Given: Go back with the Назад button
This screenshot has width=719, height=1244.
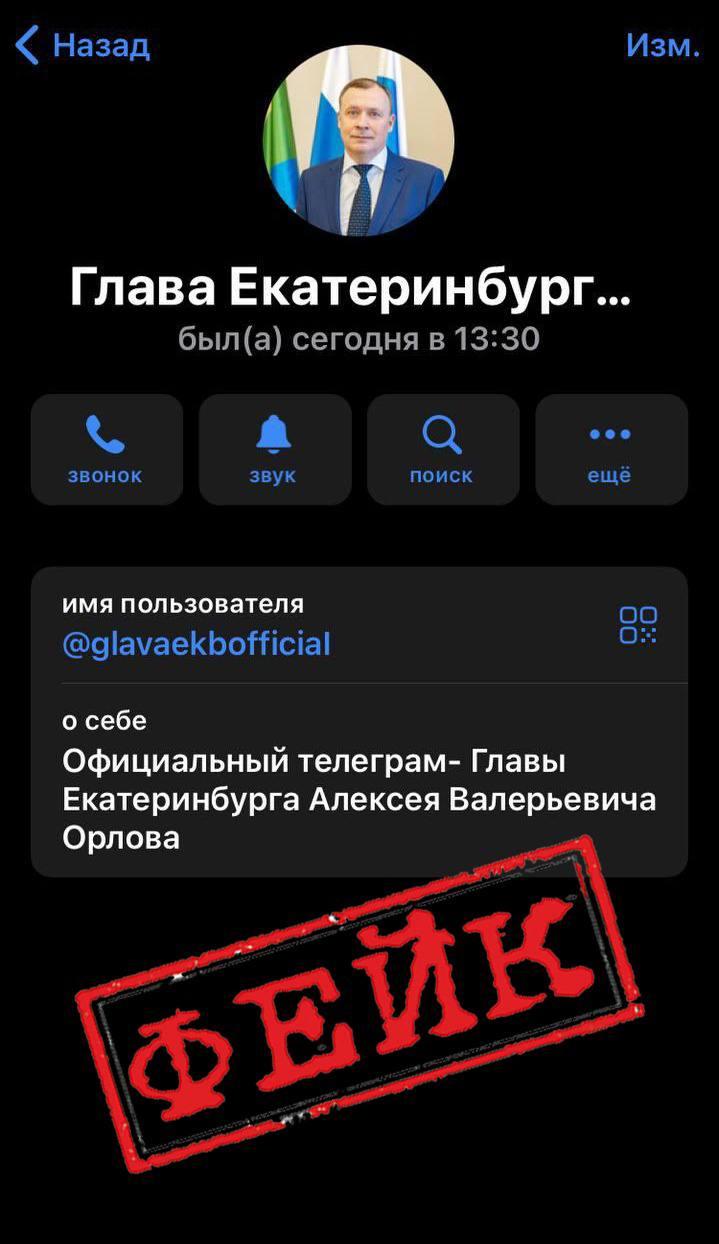Looking at the screenshot, I should click(x=83, y=46).
